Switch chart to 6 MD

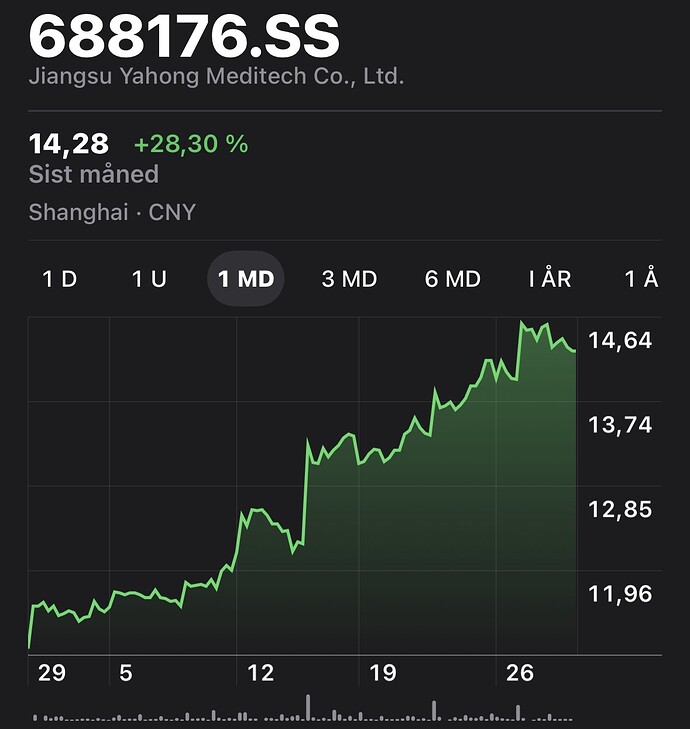(x=452, y=279)
